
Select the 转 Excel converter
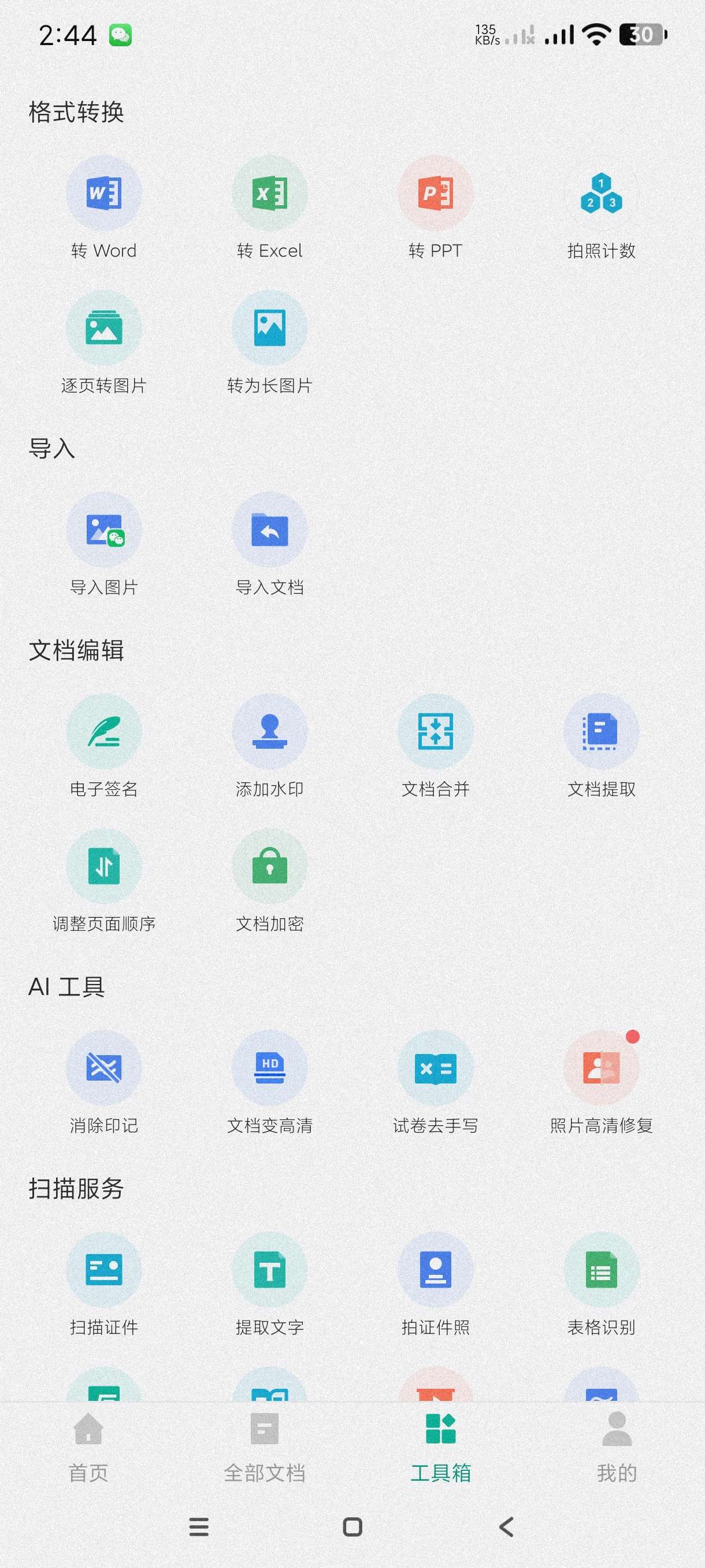coord(269,194)
